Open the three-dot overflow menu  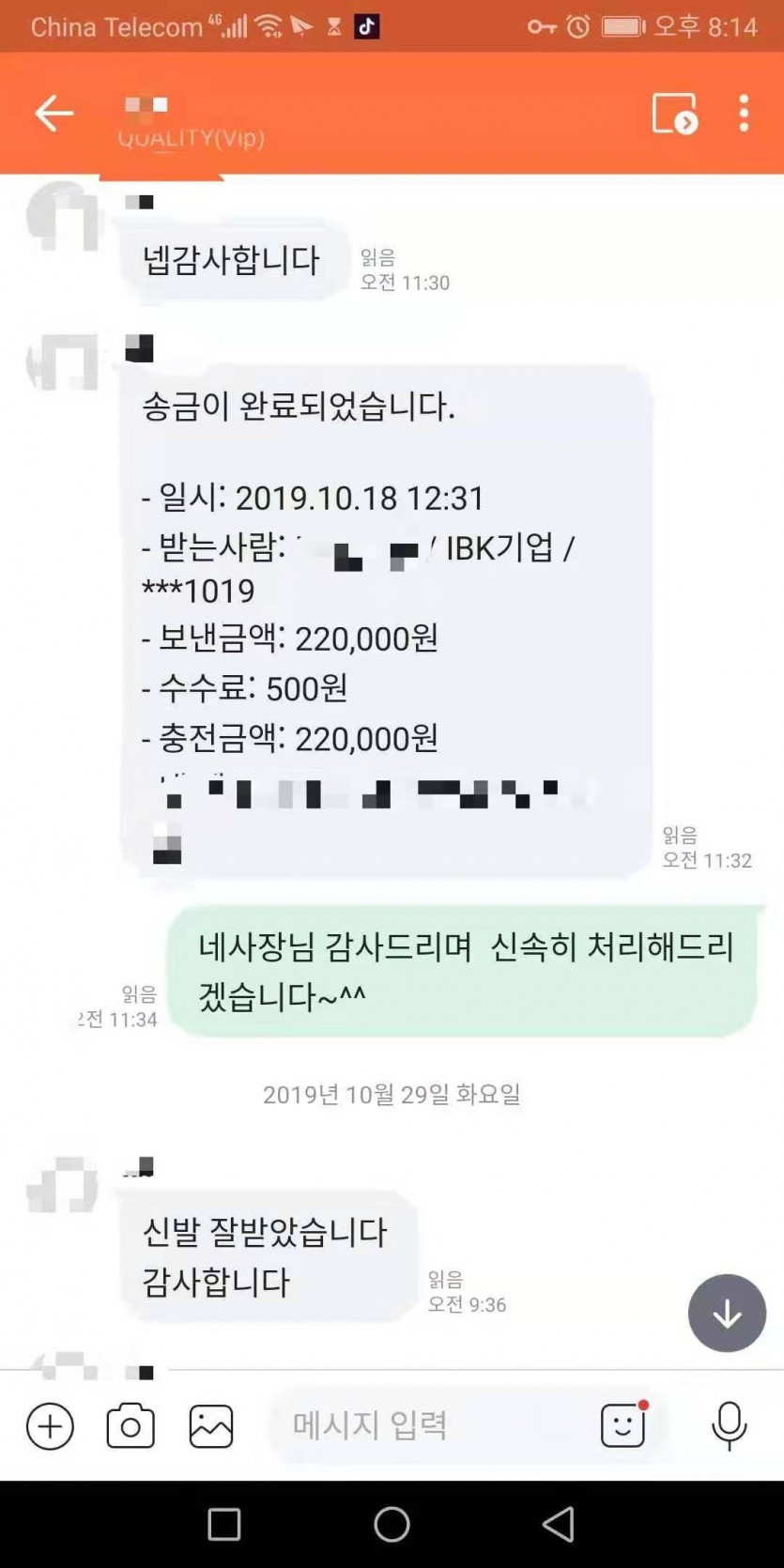pyautogui.click(x=744, y=114)
